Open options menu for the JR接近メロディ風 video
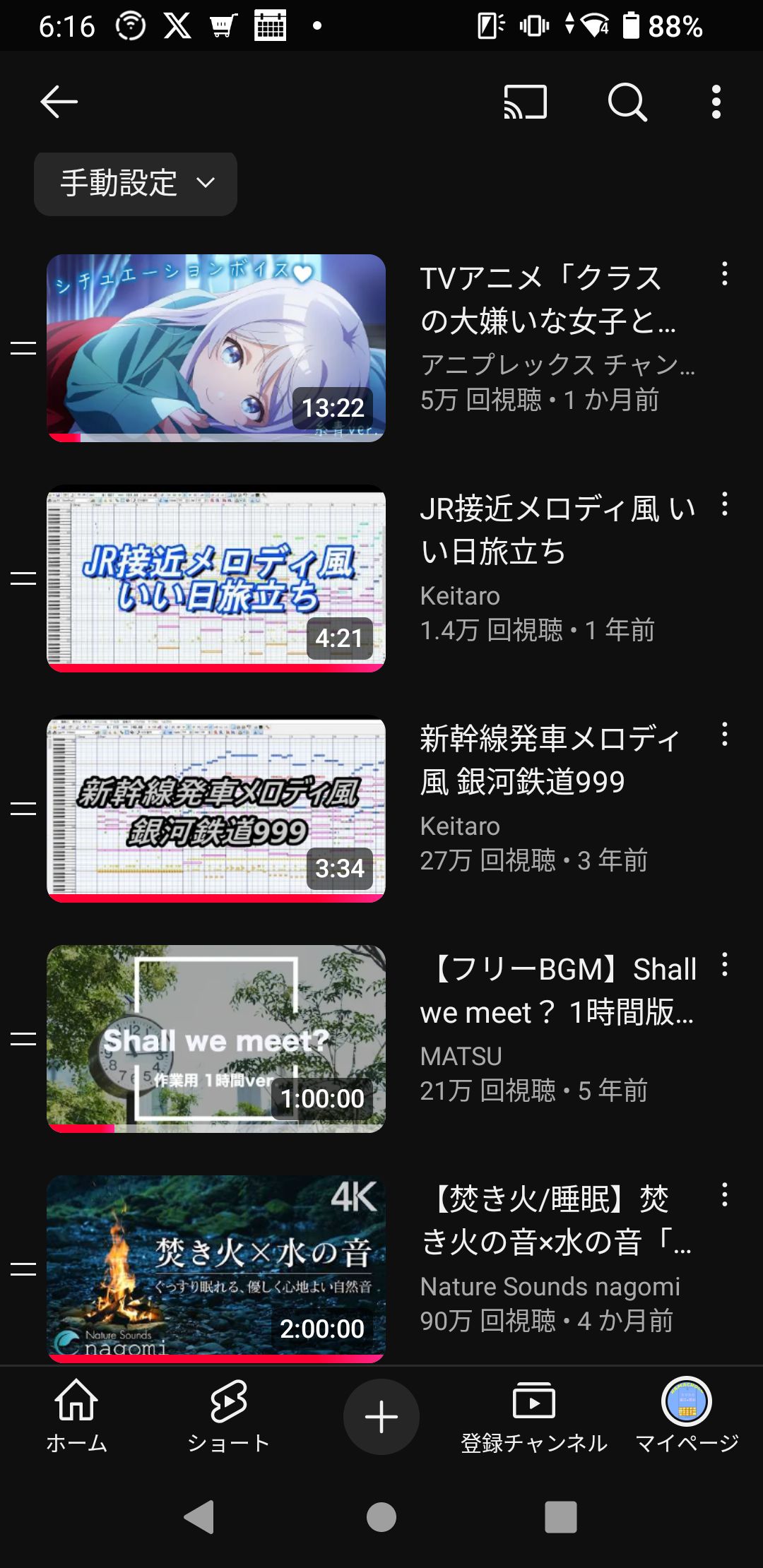This screenshot has height=1568, width=763. [x=726, y=508]
